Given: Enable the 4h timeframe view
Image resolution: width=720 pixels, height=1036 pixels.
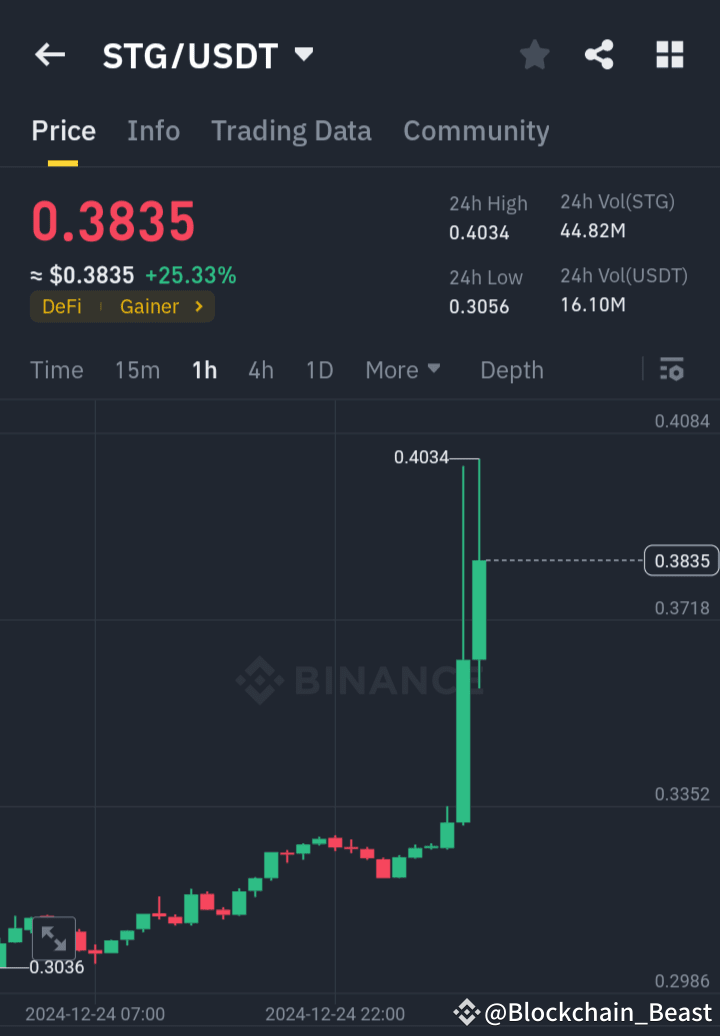Looking at the screenshot, I should pos(260,370).
